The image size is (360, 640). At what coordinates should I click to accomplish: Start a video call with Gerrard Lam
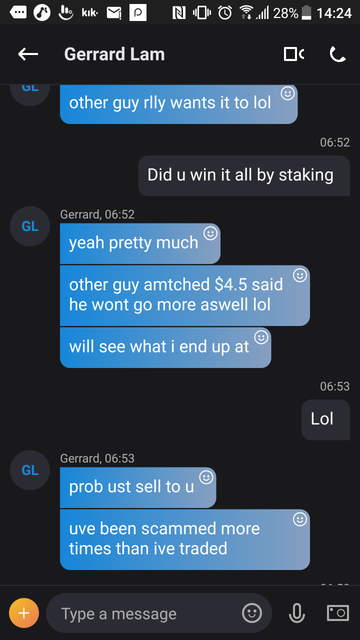click(x=294, y=54)
